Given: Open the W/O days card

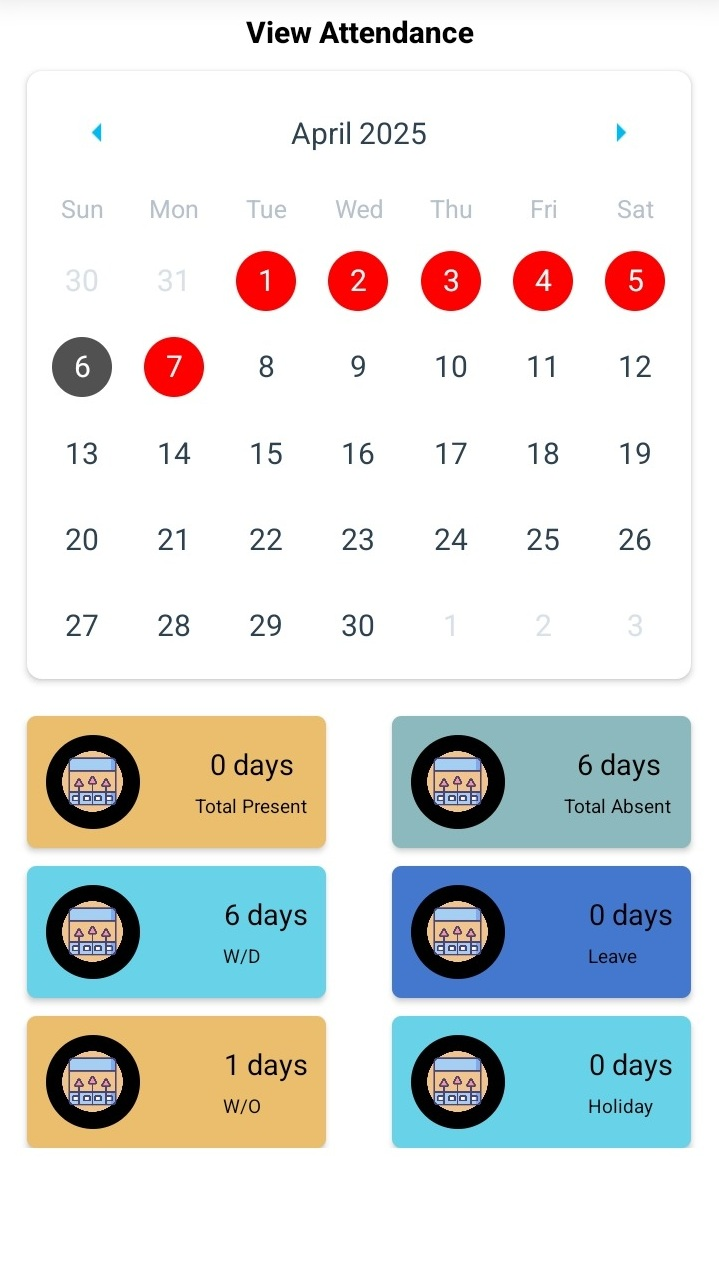Looking at the screenshot, I should pos(176,1082).
